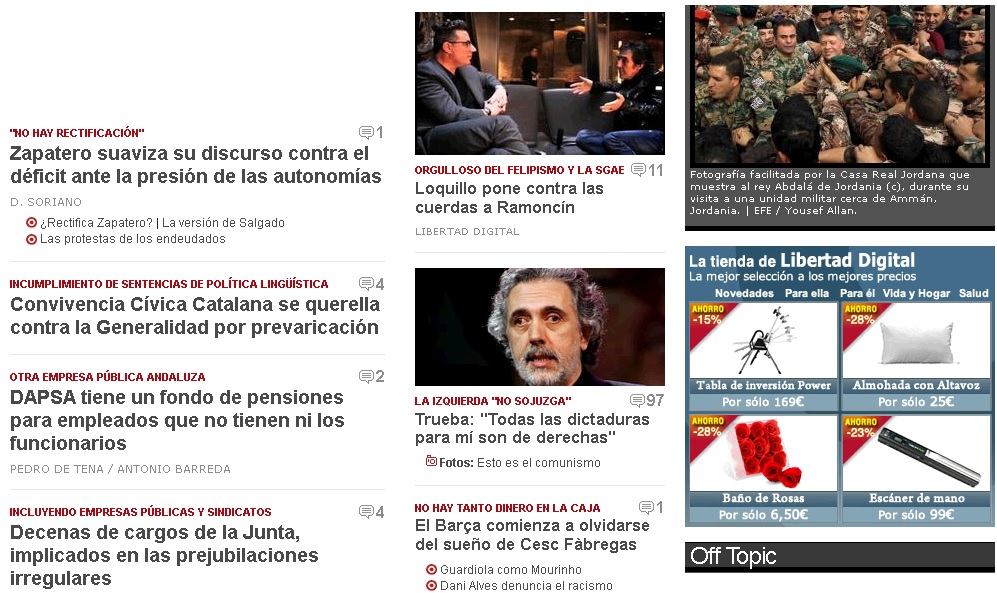Tap the Trueba portrait photo
Image resolution: width=997 pixels, height=593 pixels.
point(539,327)
